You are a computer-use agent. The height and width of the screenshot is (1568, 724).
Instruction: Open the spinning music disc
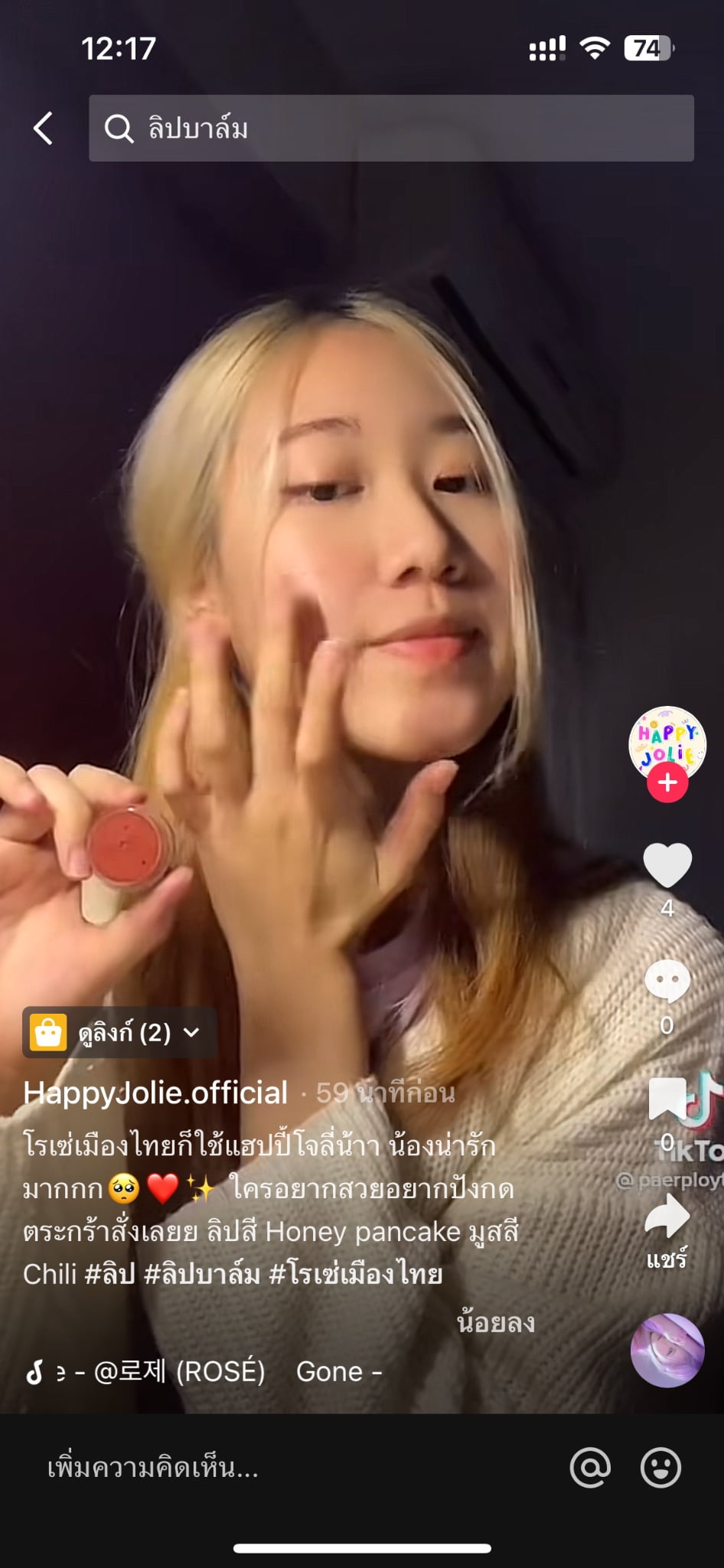pos(667,1351)
